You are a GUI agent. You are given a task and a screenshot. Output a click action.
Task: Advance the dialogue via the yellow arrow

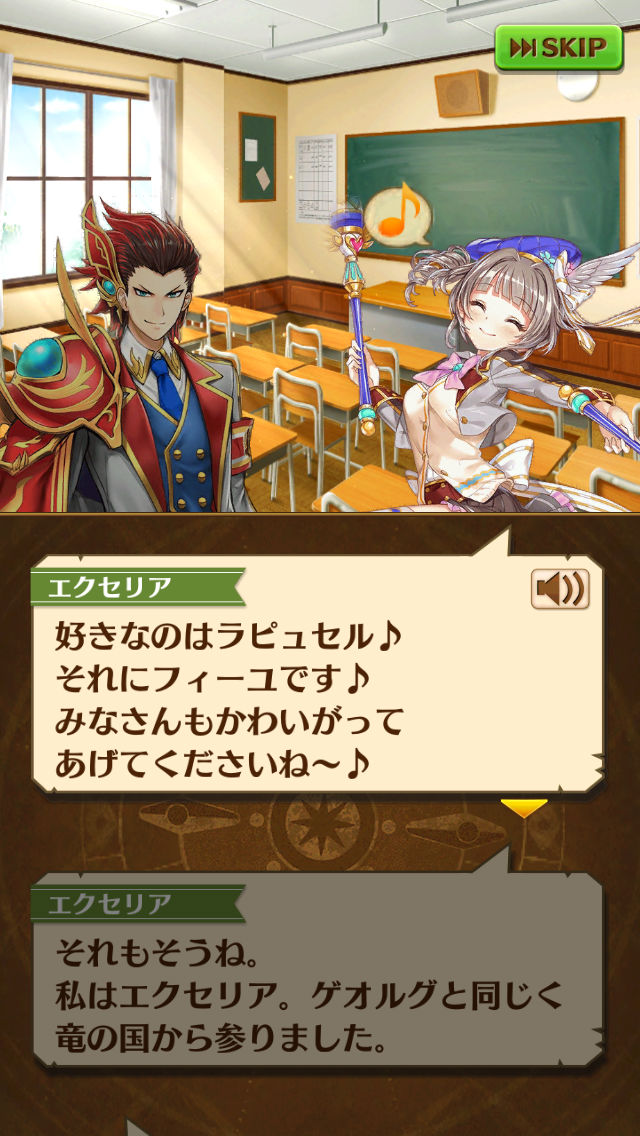pos(524,807)
